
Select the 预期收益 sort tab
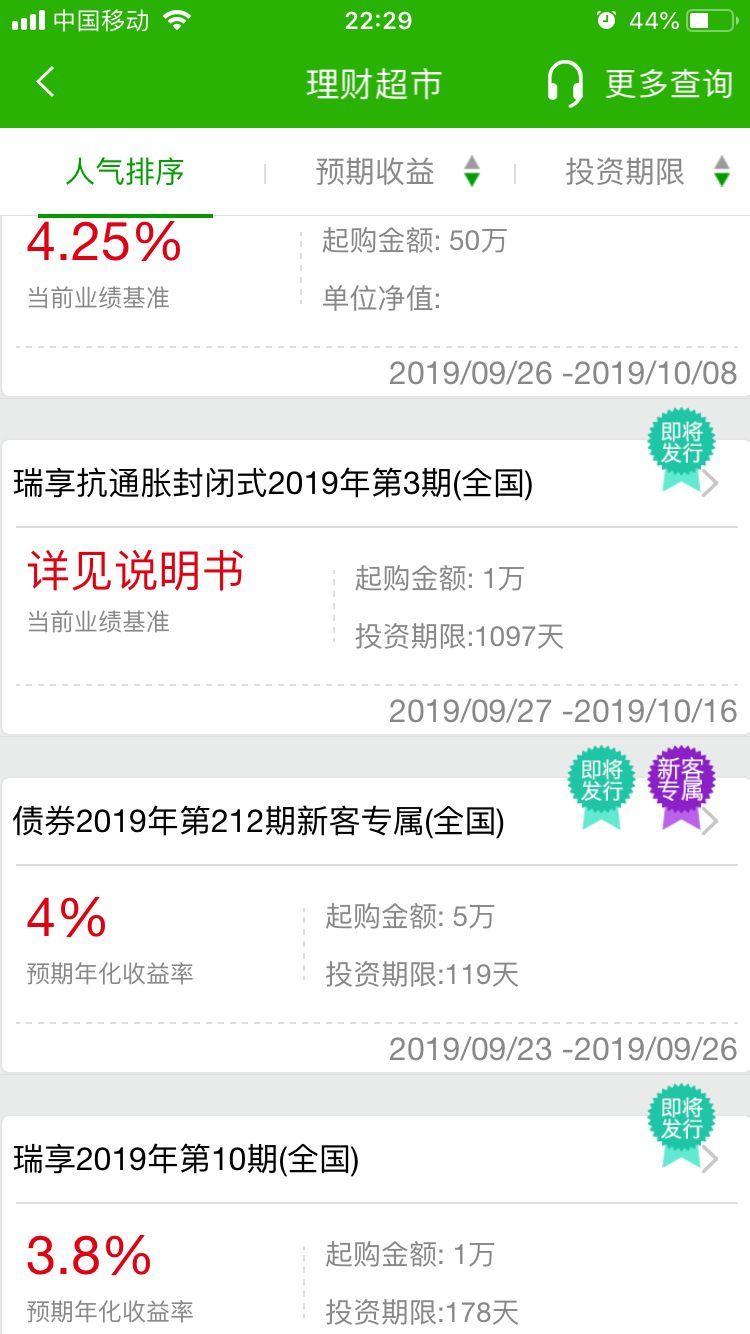tap(373, 171)
